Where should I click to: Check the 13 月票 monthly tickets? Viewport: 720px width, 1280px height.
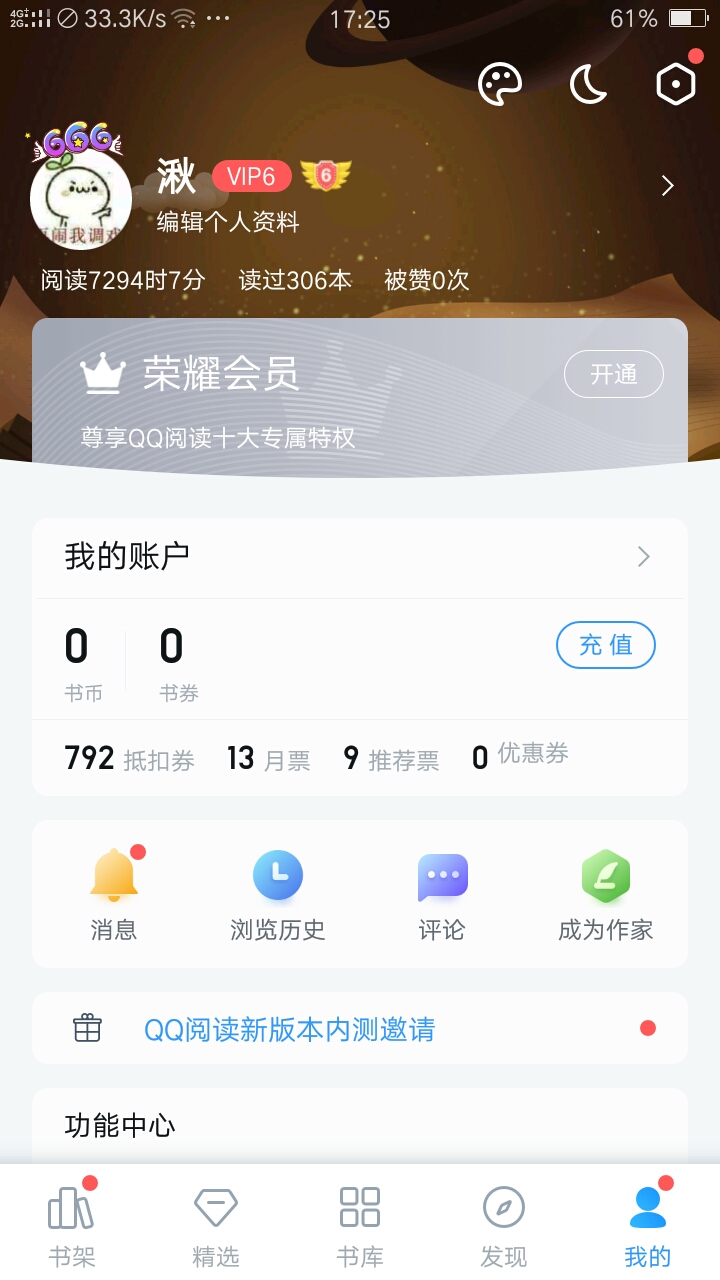[268, 759]
